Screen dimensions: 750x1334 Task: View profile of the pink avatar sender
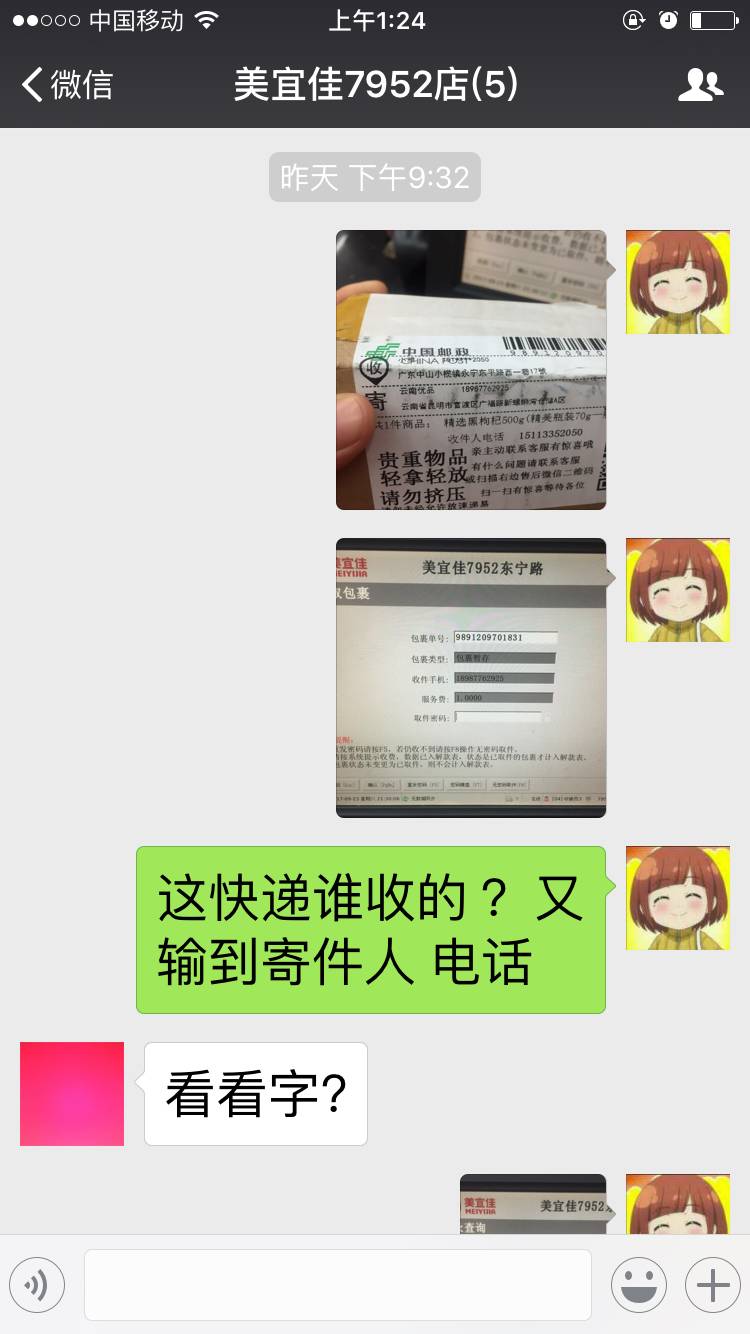click(72, 1093)
